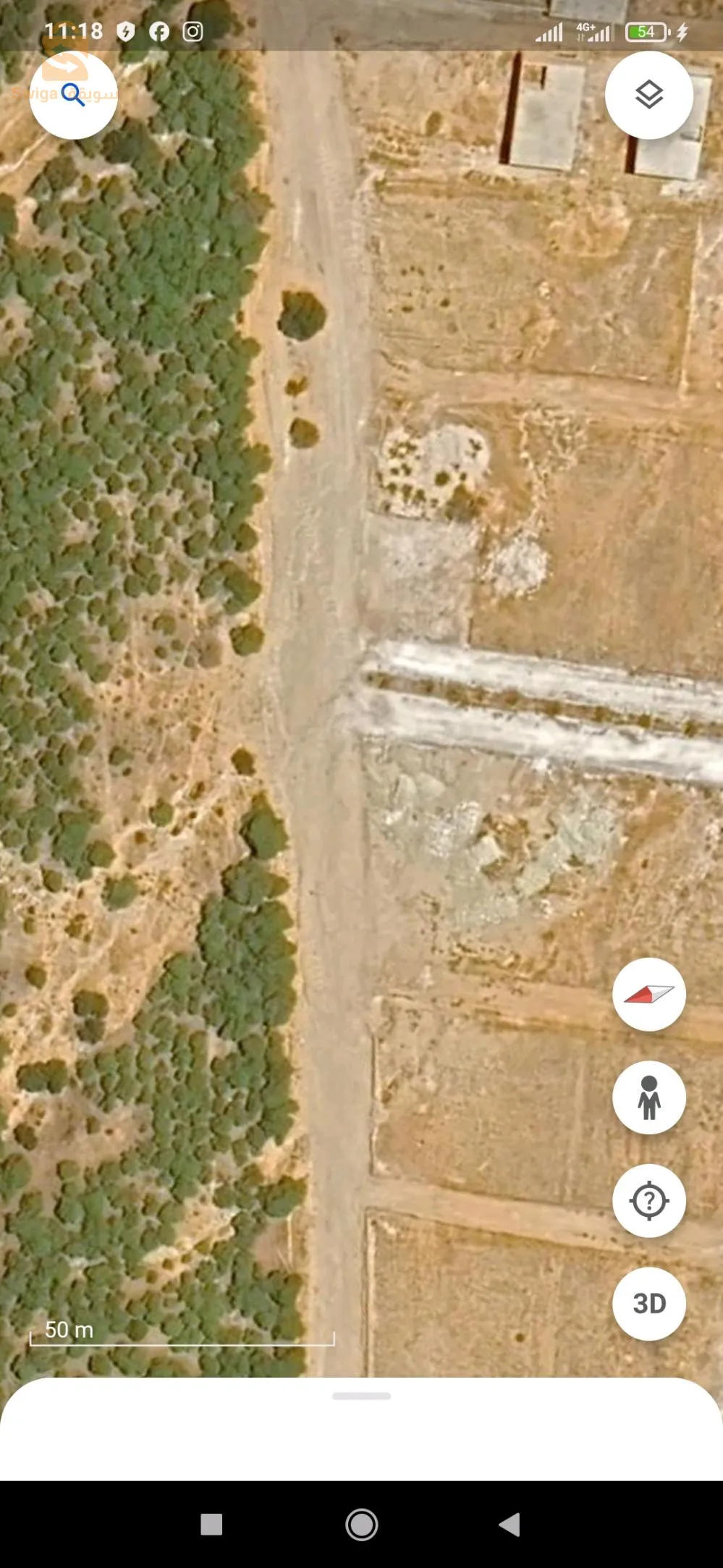Go back with the system back button

tap(510, 1524)
